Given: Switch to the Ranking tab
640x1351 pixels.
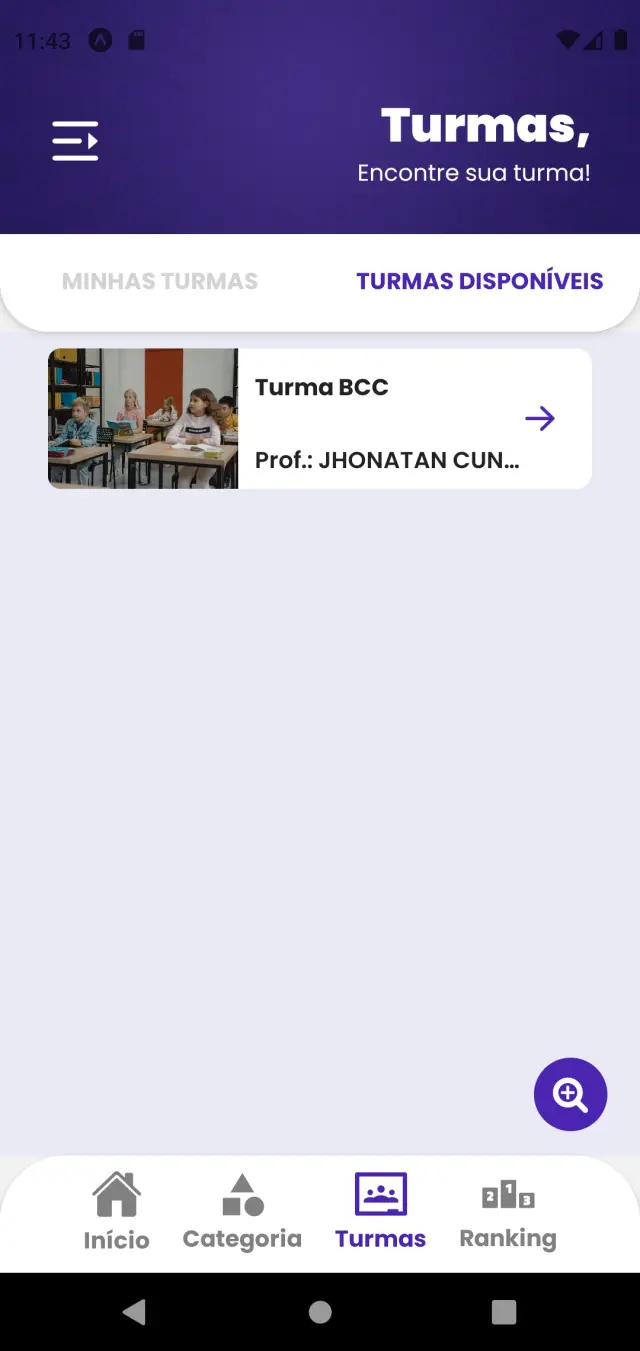Looking at the screenshot, I should (x=508, y=1211).
